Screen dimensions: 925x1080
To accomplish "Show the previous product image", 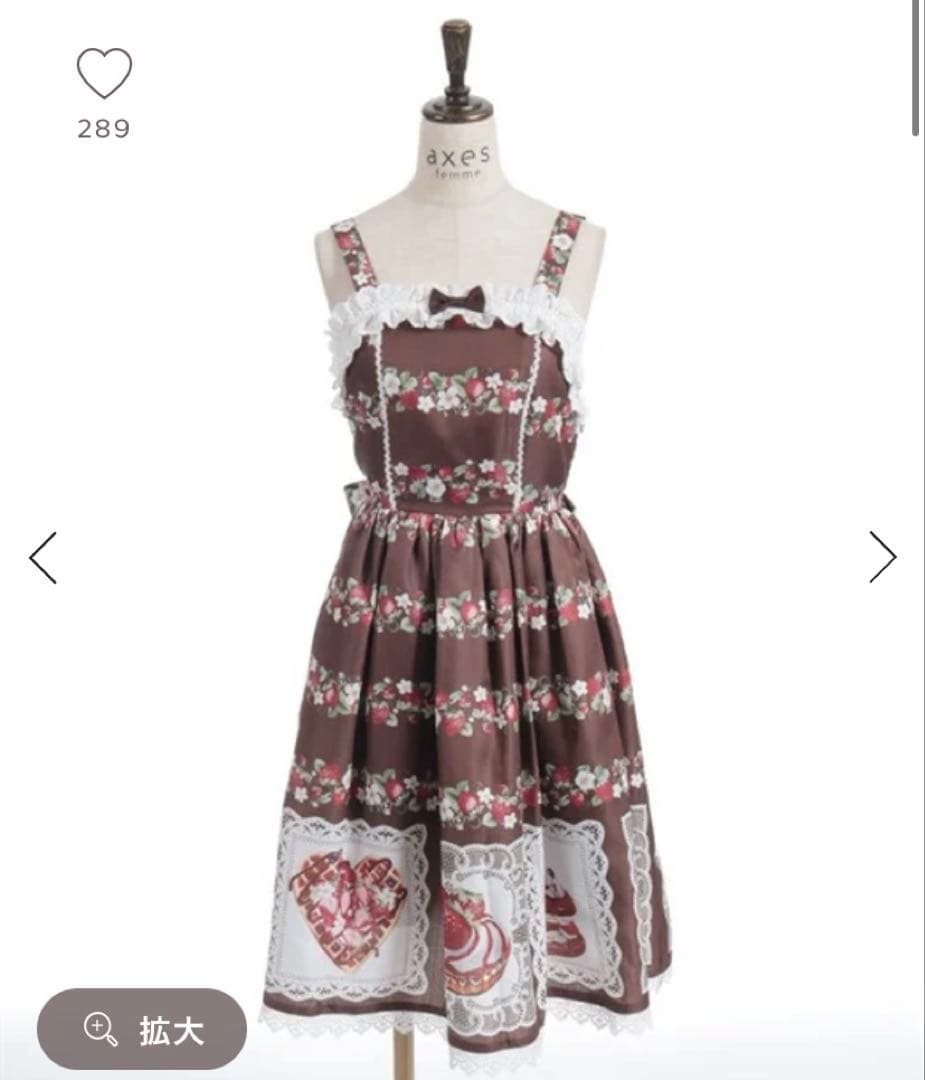I will pyautogui.click(x=43, y=557).
